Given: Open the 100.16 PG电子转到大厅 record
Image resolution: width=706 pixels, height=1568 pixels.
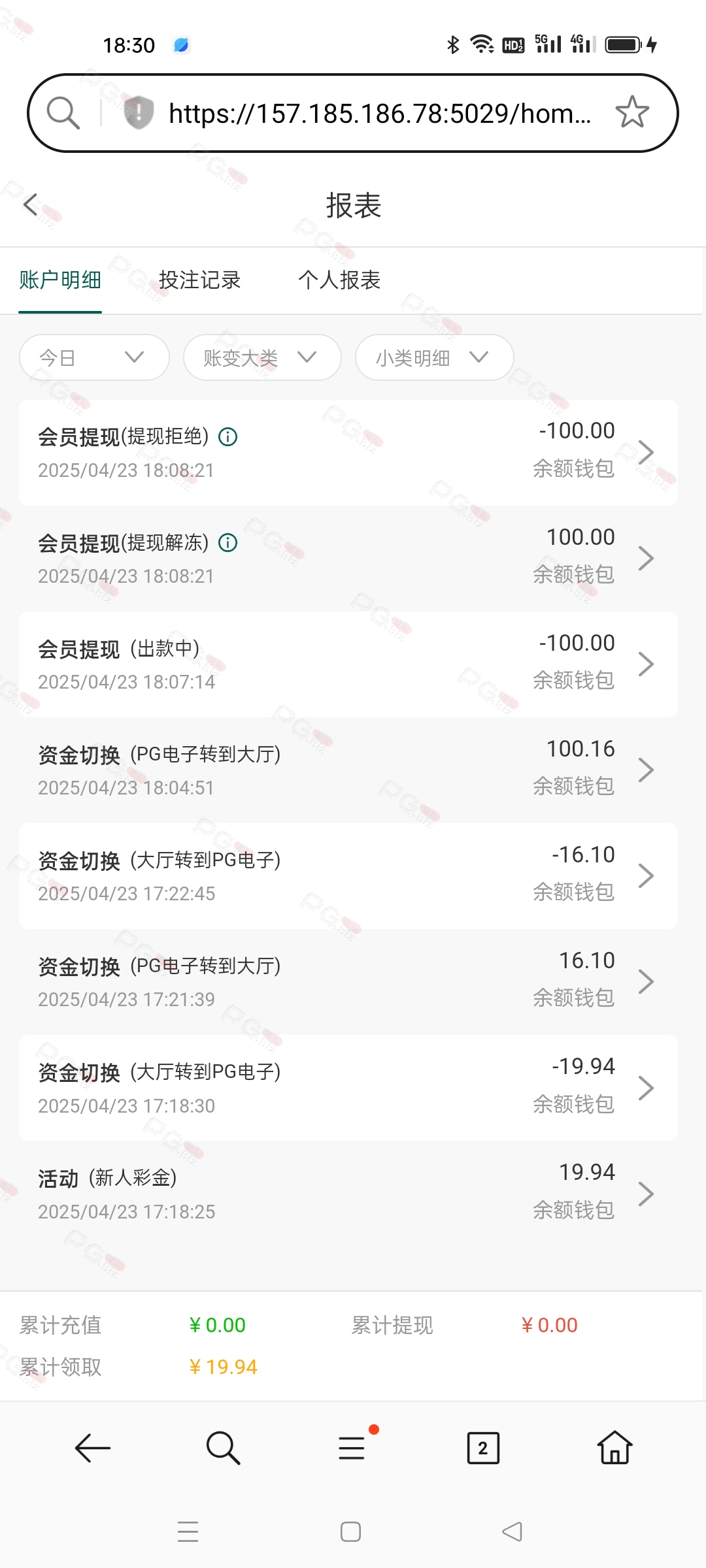Looking at the screenshot, I should (x=348, y=770).
